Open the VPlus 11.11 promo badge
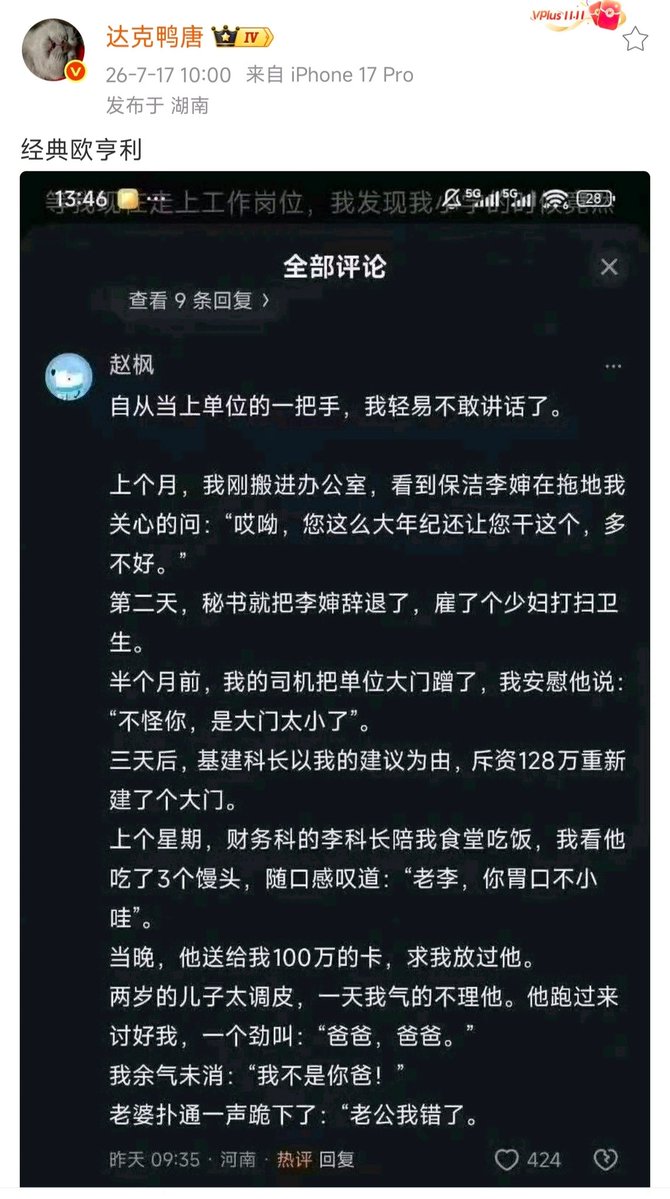The image size is (670, 1199). (x=578, y=16)
